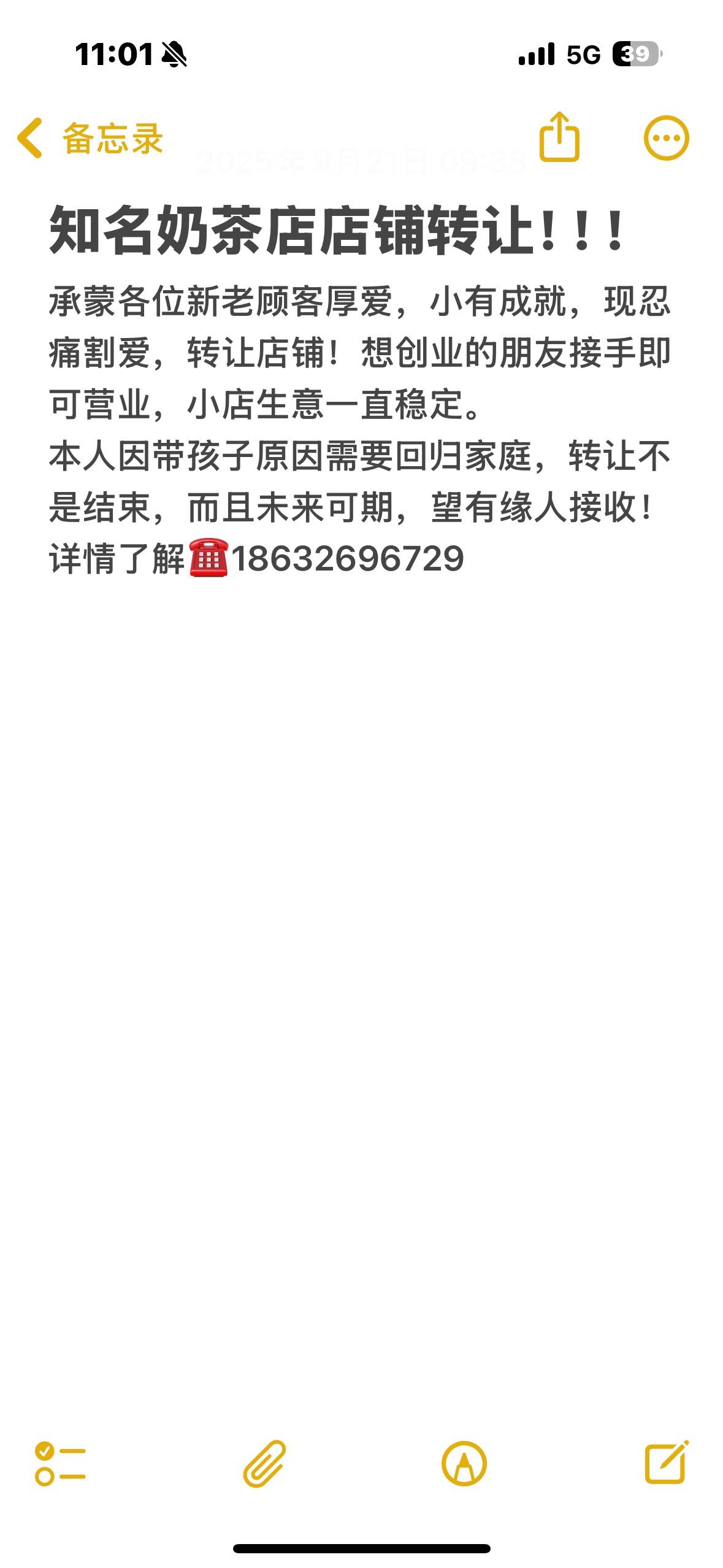
Task: Call the phone number 18632696729
Action: point(347,559)
